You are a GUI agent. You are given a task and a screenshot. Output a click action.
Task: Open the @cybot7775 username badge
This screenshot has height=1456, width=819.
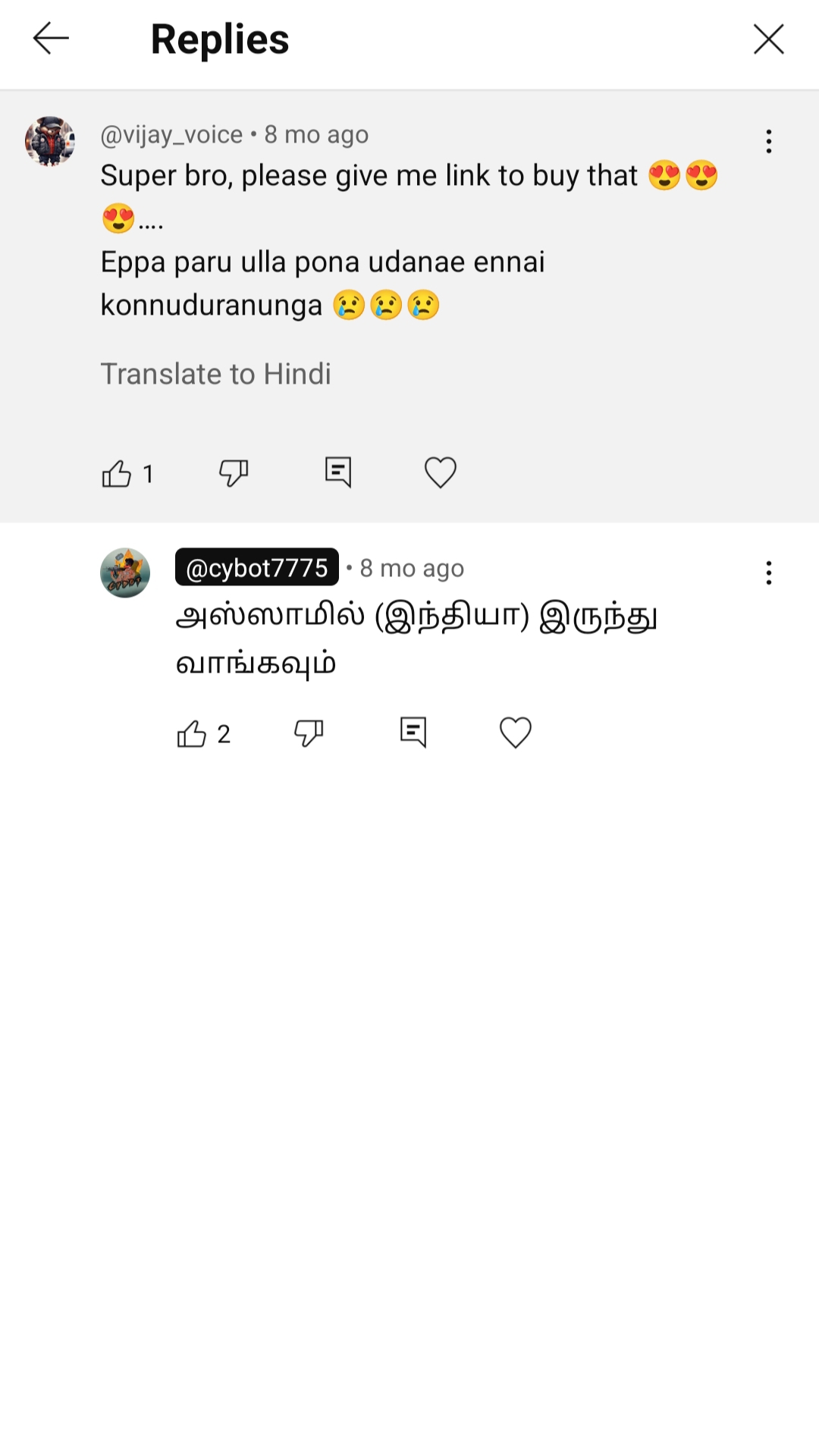coord(256,567)
